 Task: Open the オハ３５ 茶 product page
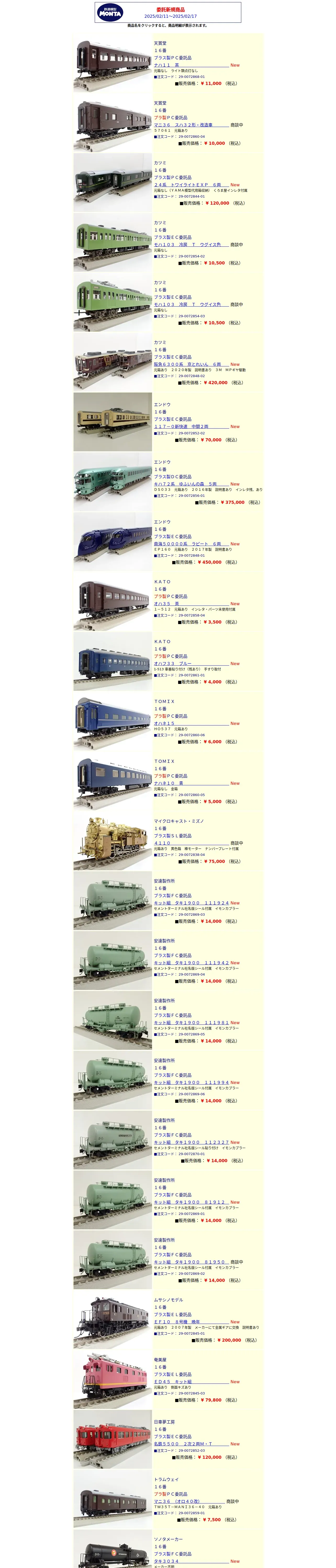[166, 604]
